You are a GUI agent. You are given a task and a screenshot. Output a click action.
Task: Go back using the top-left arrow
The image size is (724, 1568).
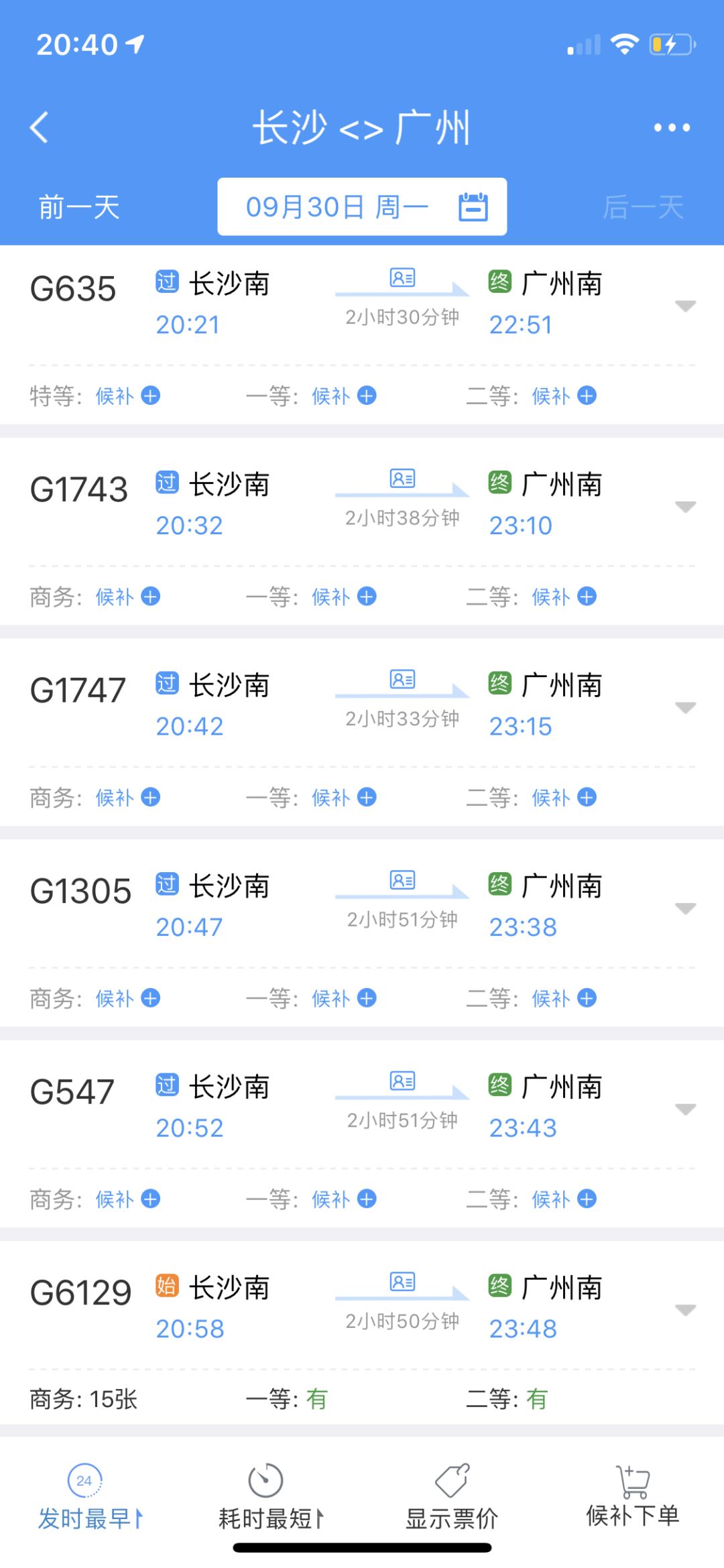pyautogui.click(x=40, y=127)
